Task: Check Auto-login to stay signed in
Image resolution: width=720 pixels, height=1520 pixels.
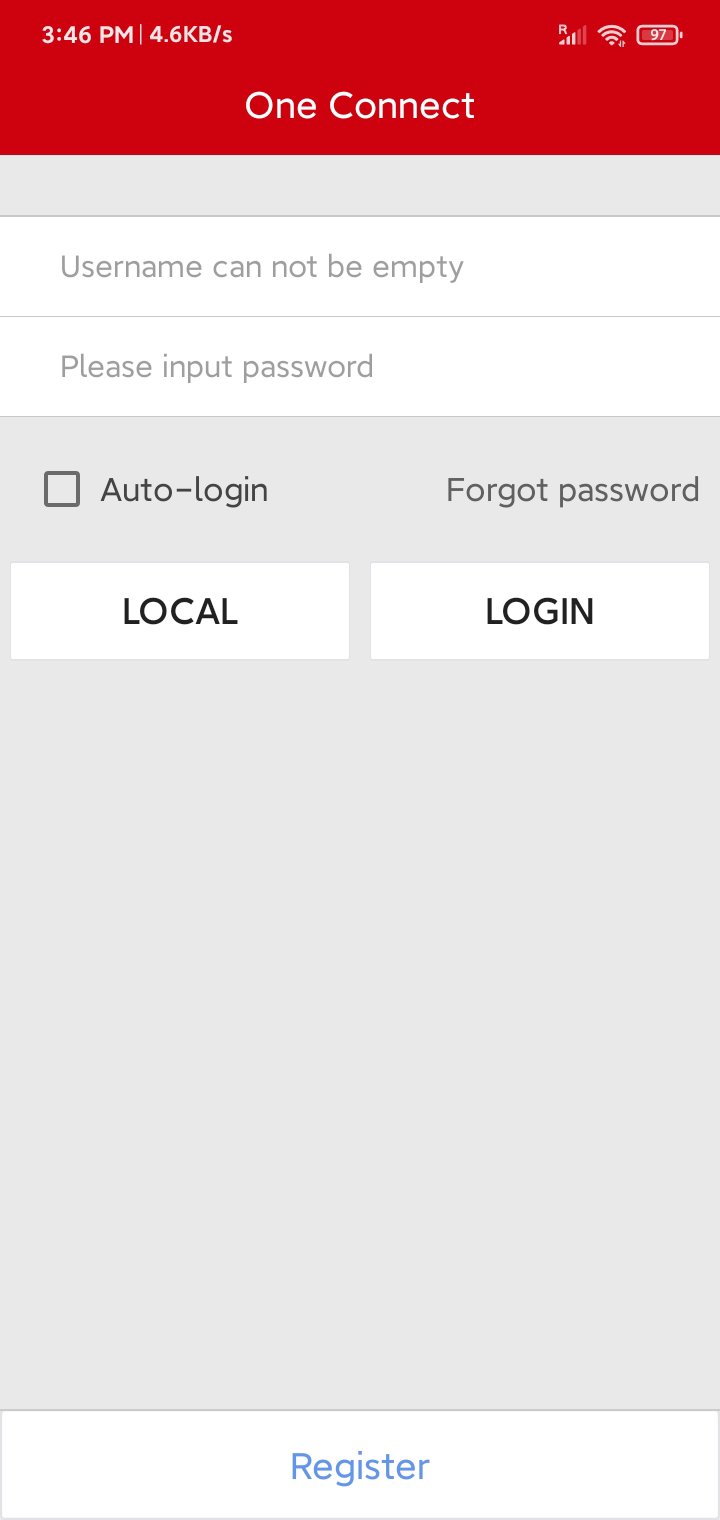Action: pos(61,490)
